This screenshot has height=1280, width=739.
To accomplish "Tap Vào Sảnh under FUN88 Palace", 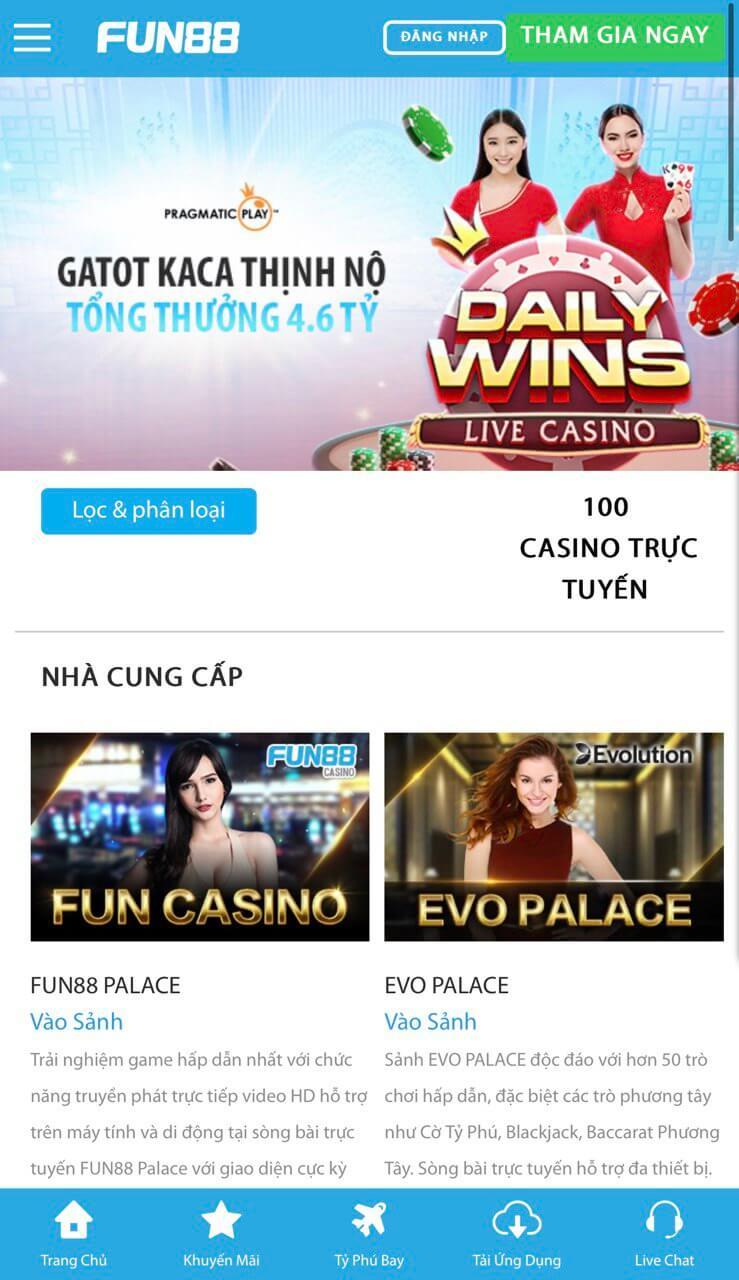I will tap(77, 1022).
